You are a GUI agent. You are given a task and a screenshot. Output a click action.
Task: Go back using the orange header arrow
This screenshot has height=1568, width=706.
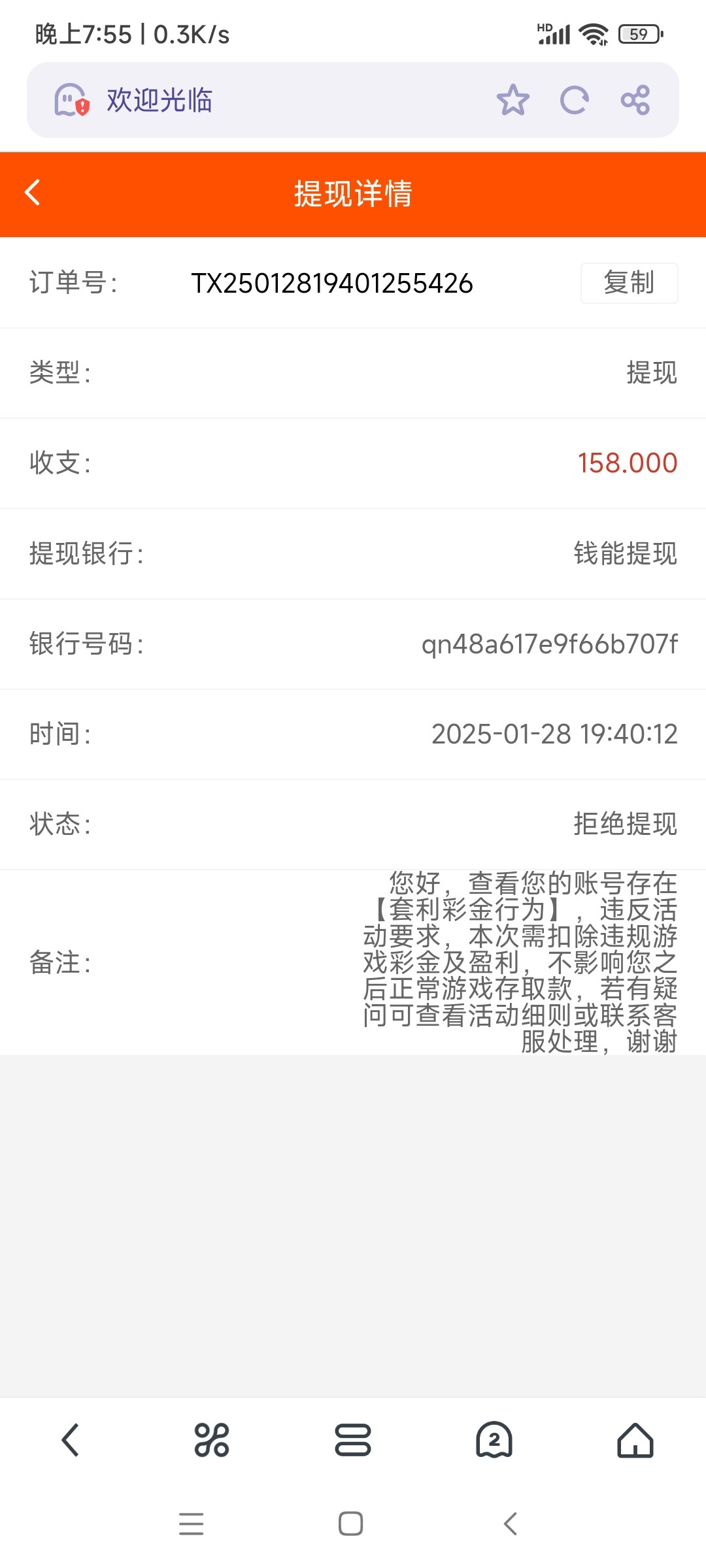[x=33, y=193]
